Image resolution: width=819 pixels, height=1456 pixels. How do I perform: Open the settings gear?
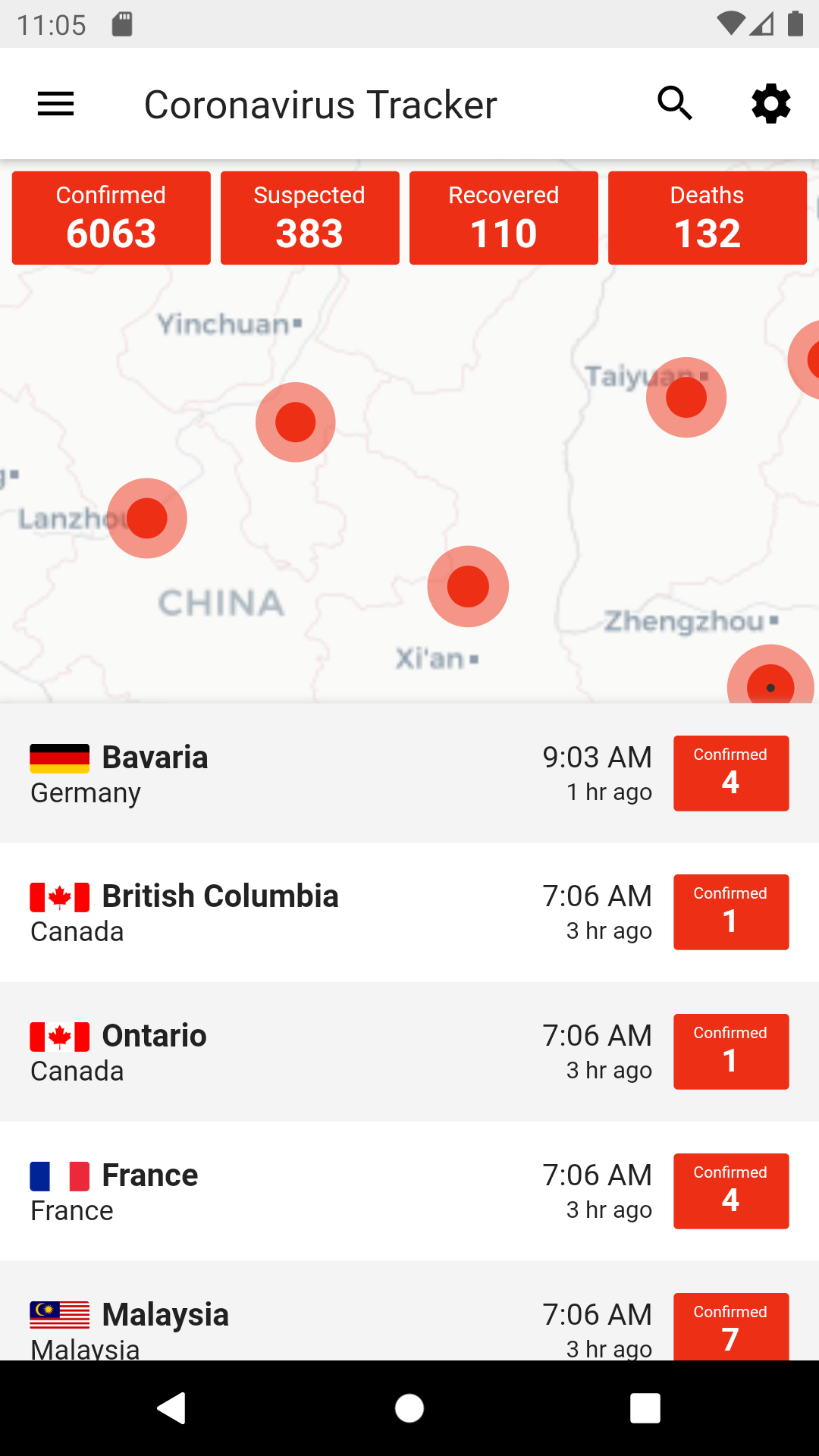[771, 103]
